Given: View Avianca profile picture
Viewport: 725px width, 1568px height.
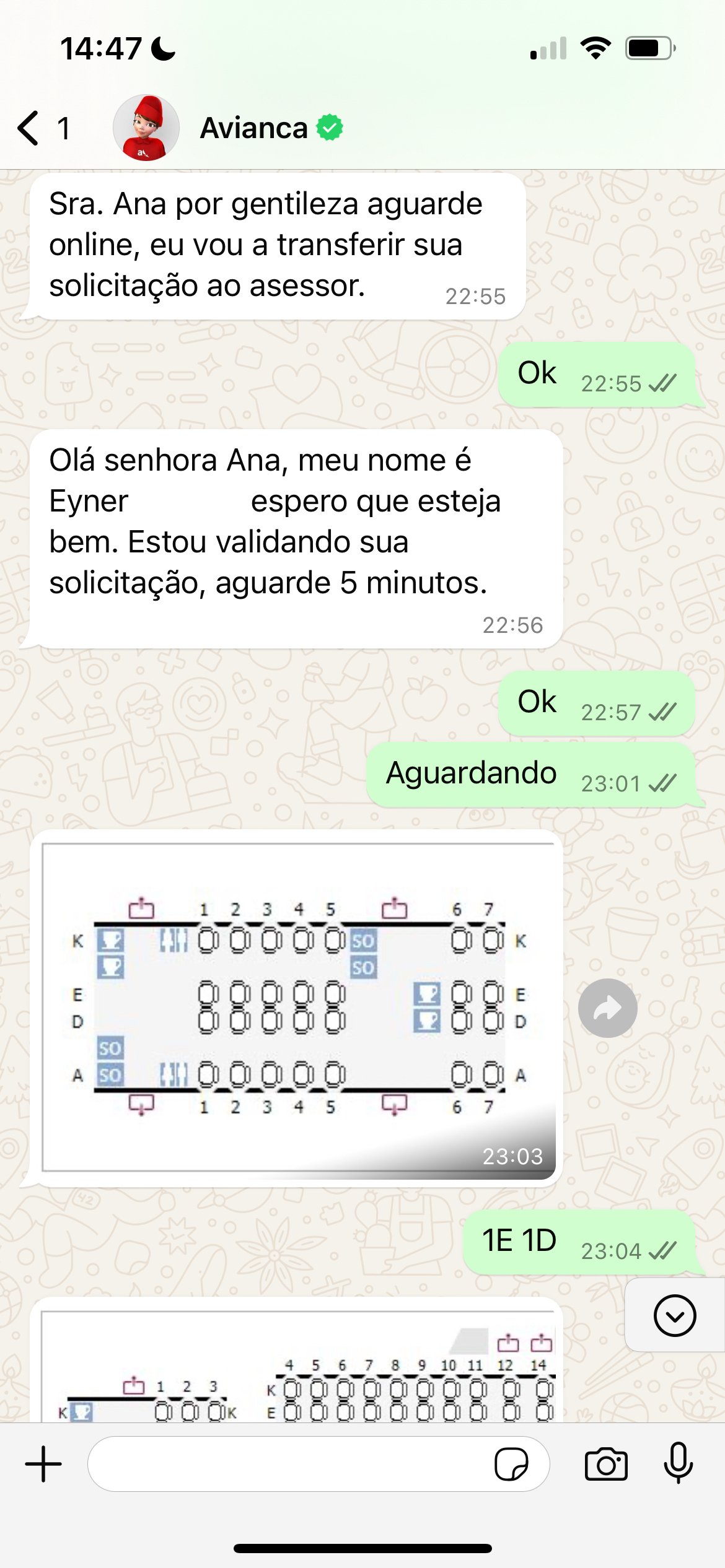Looking at the screenshot, I should pos(146,128).
